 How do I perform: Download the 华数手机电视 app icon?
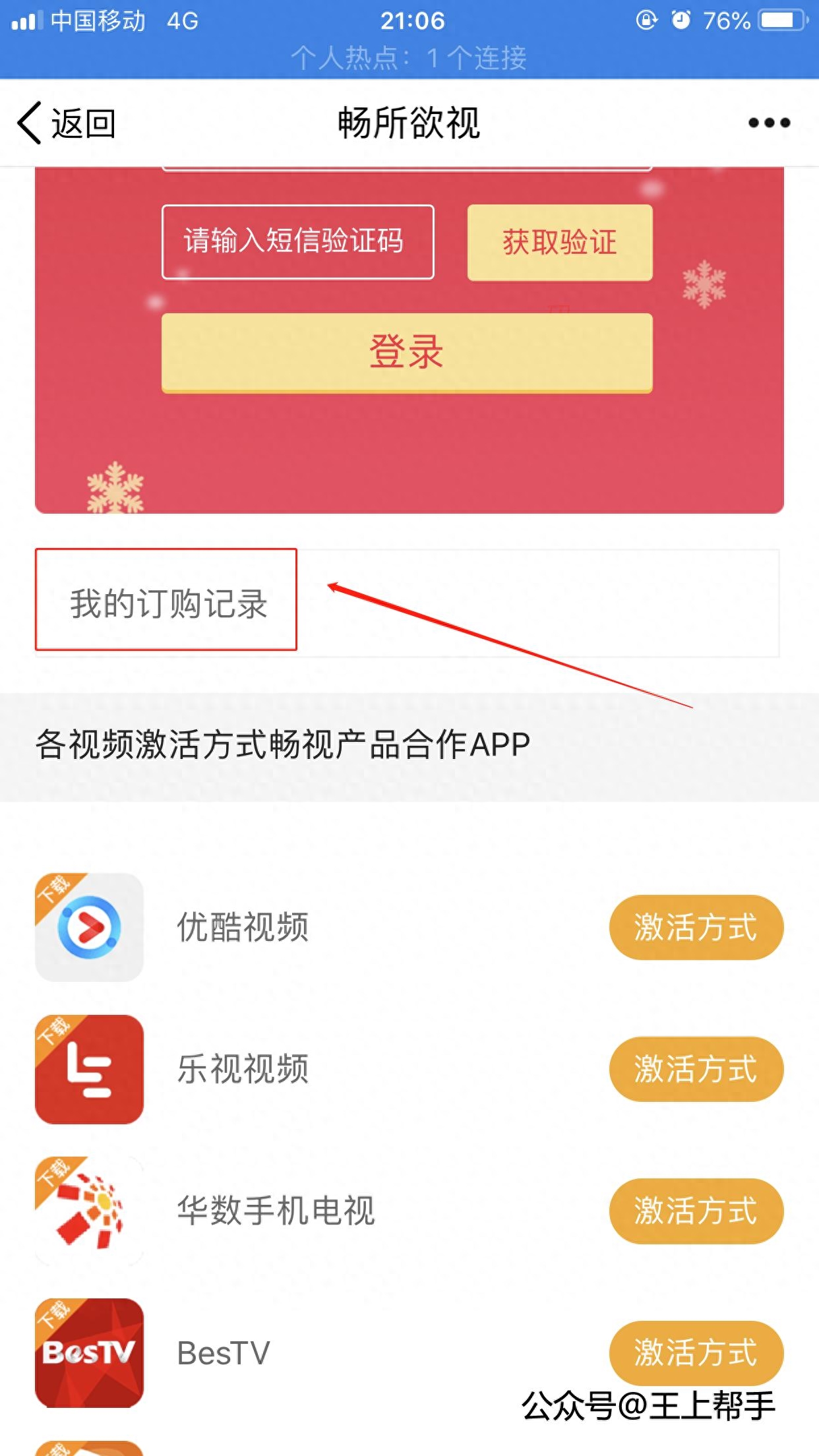coord(89,1211)
